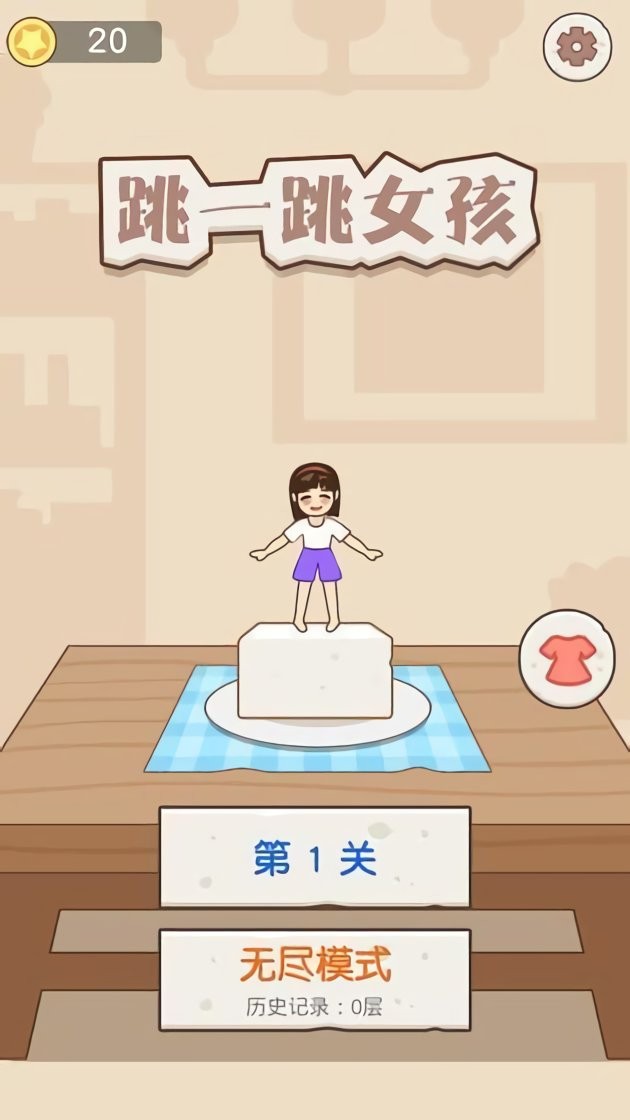Open the settings gear
Viewport: 630px width, 1120px height.
pos(577,47)
